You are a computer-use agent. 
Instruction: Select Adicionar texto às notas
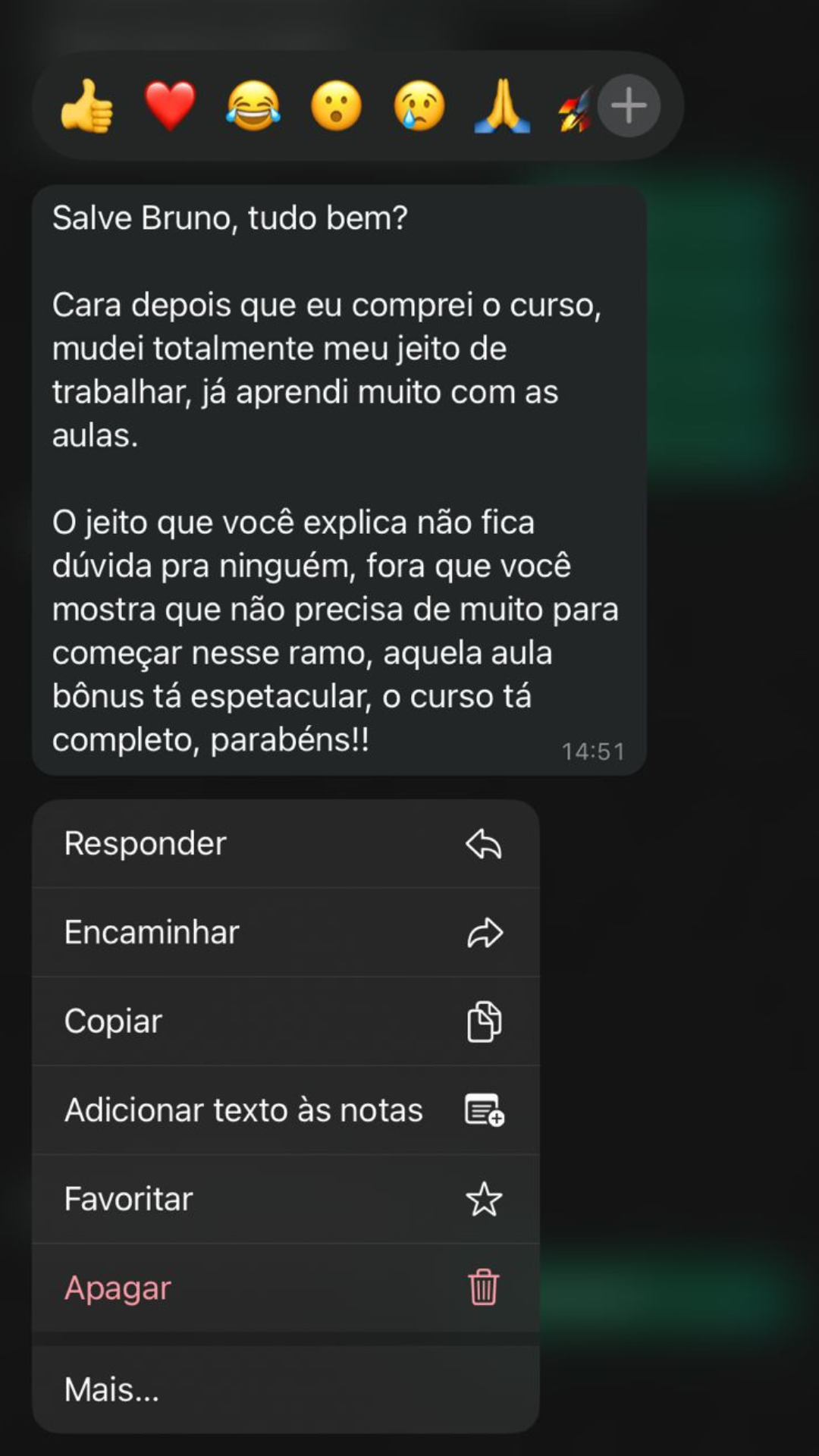click(244, 1109)
